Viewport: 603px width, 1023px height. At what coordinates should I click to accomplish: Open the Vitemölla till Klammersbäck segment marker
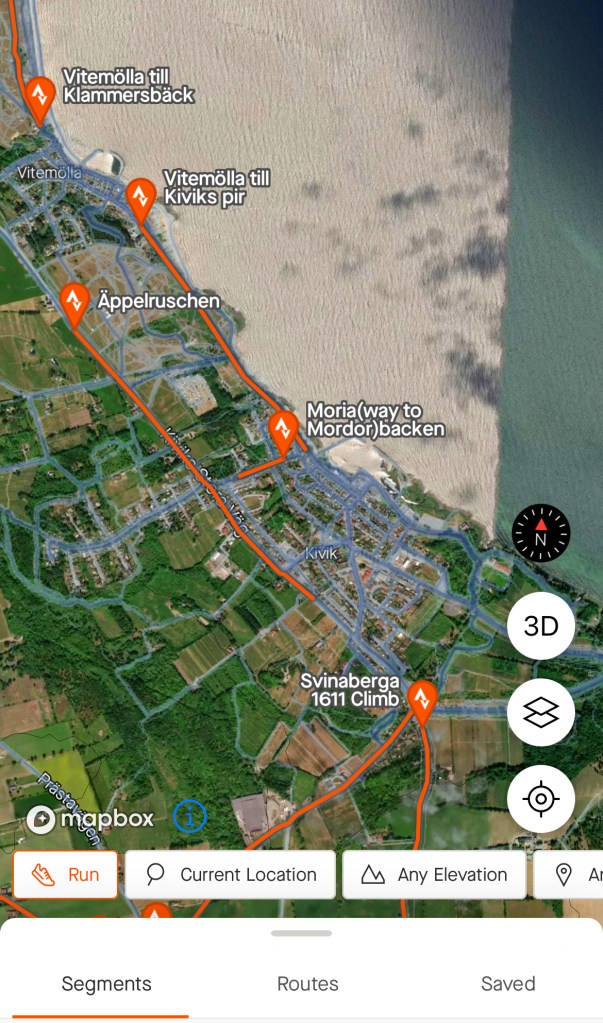40,98
